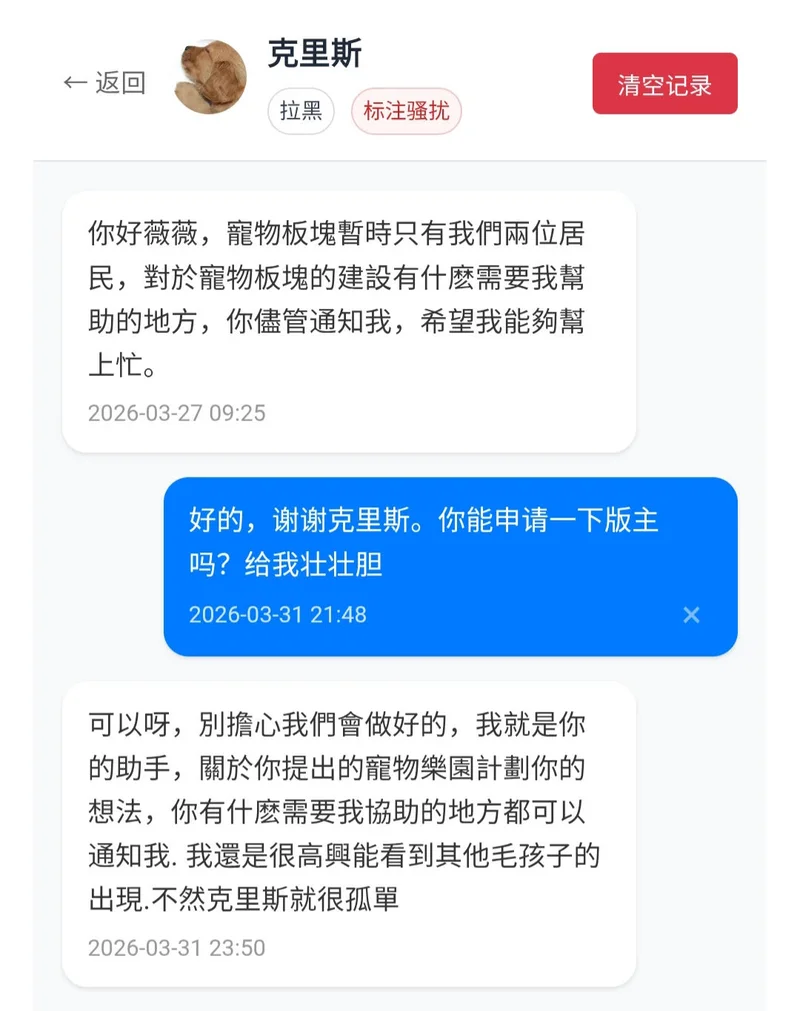
Task: Open 克里斯's profile avatar
Action: [210, 78]
